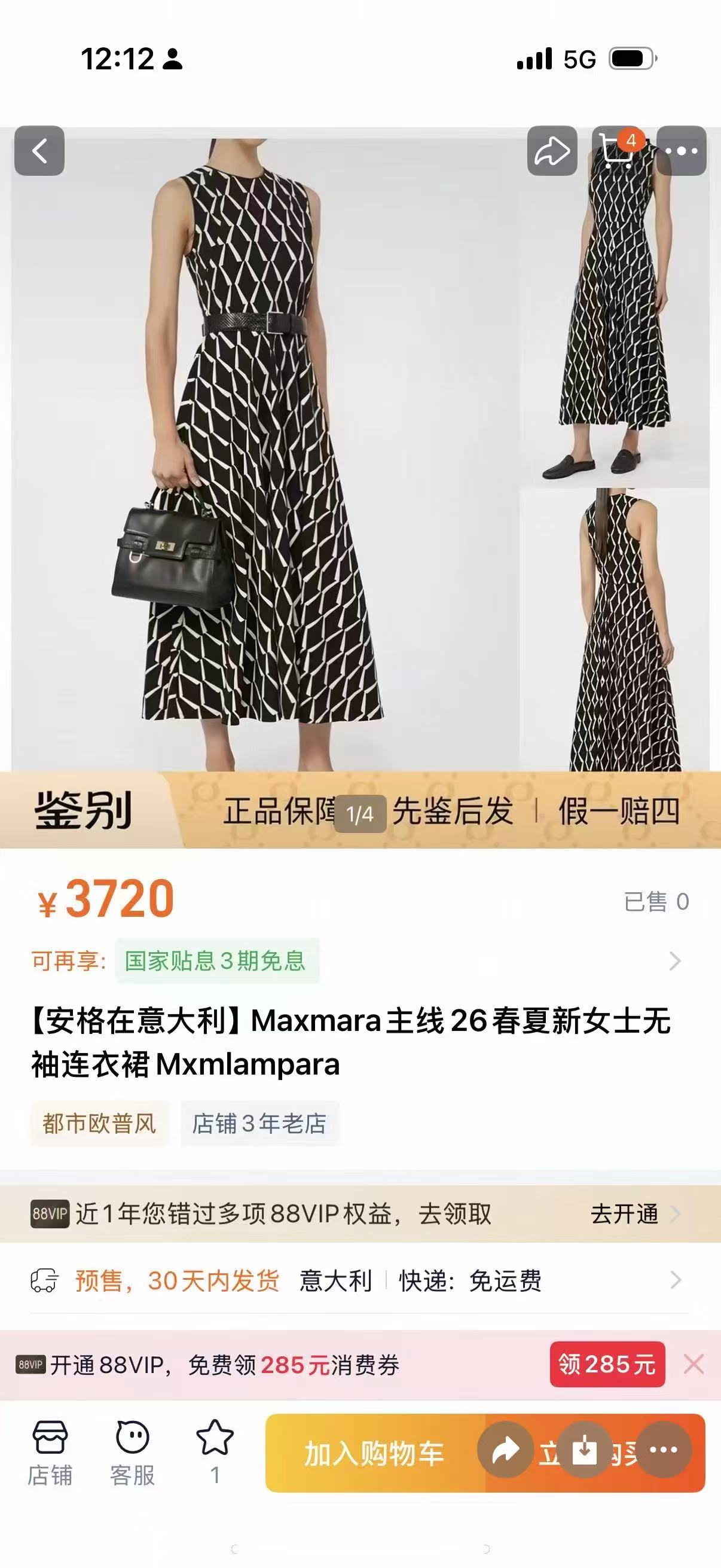The image size is (721, 1568).
Task: Open shipping details for 预售 30天内发货
Action: pos(360,1281)
